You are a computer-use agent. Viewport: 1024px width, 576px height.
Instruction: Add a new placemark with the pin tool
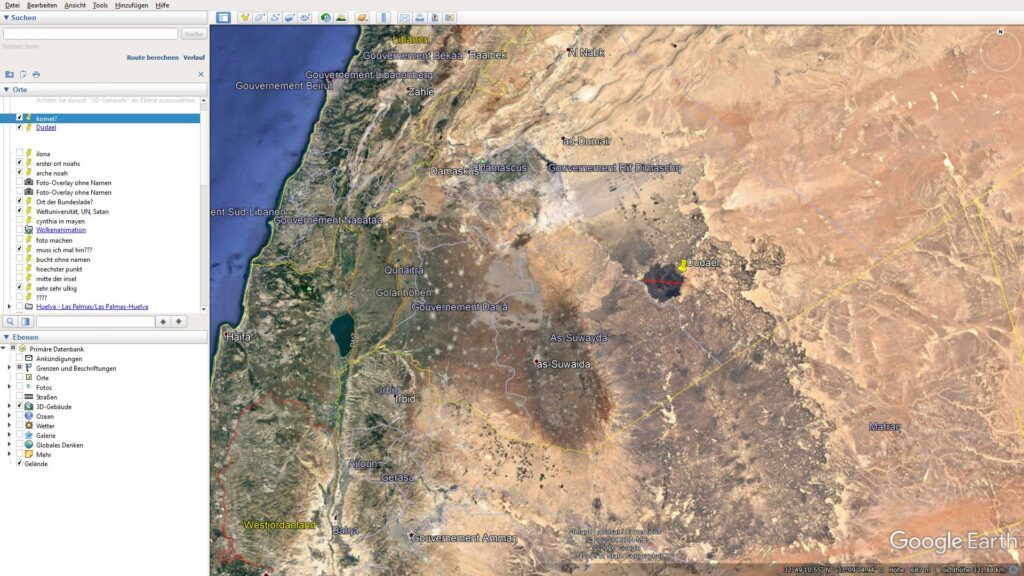pos(244,18)
